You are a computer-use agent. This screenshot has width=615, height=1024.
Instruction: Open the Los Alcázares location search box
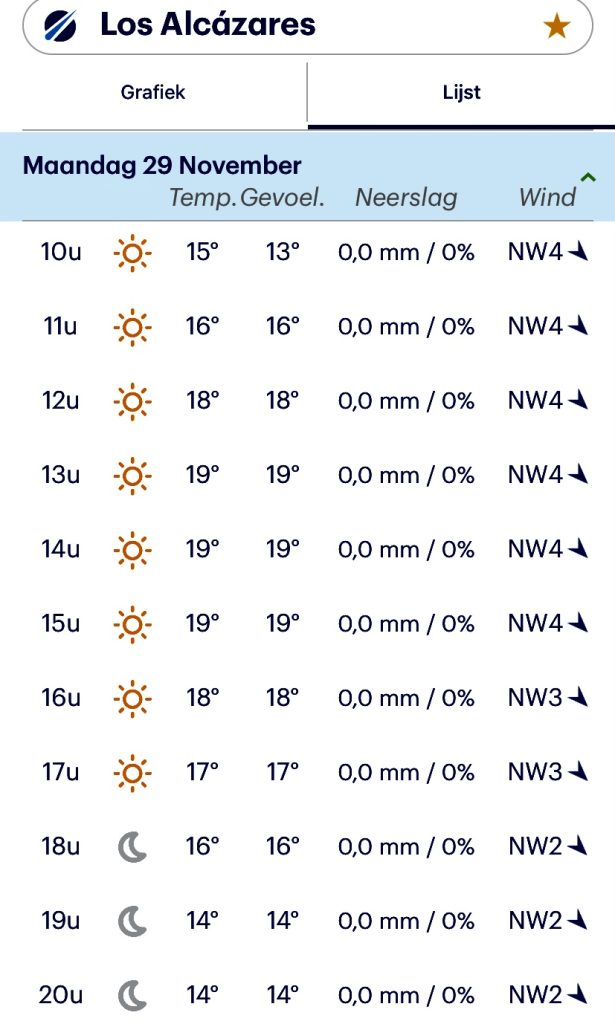tap(308, 25)
